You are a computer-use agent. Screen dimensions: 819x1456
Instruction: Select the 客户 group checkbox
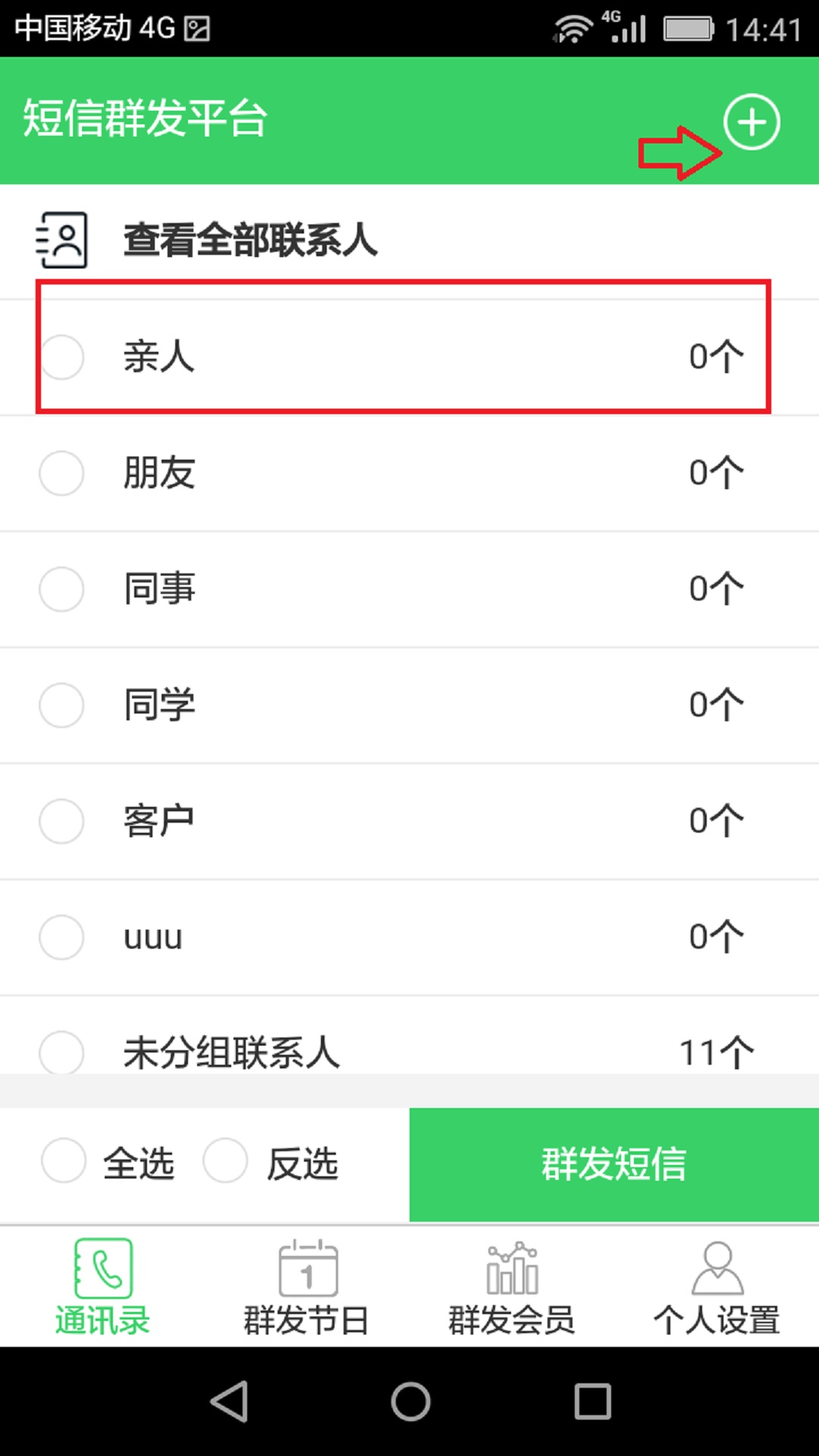tap(62, 821)
